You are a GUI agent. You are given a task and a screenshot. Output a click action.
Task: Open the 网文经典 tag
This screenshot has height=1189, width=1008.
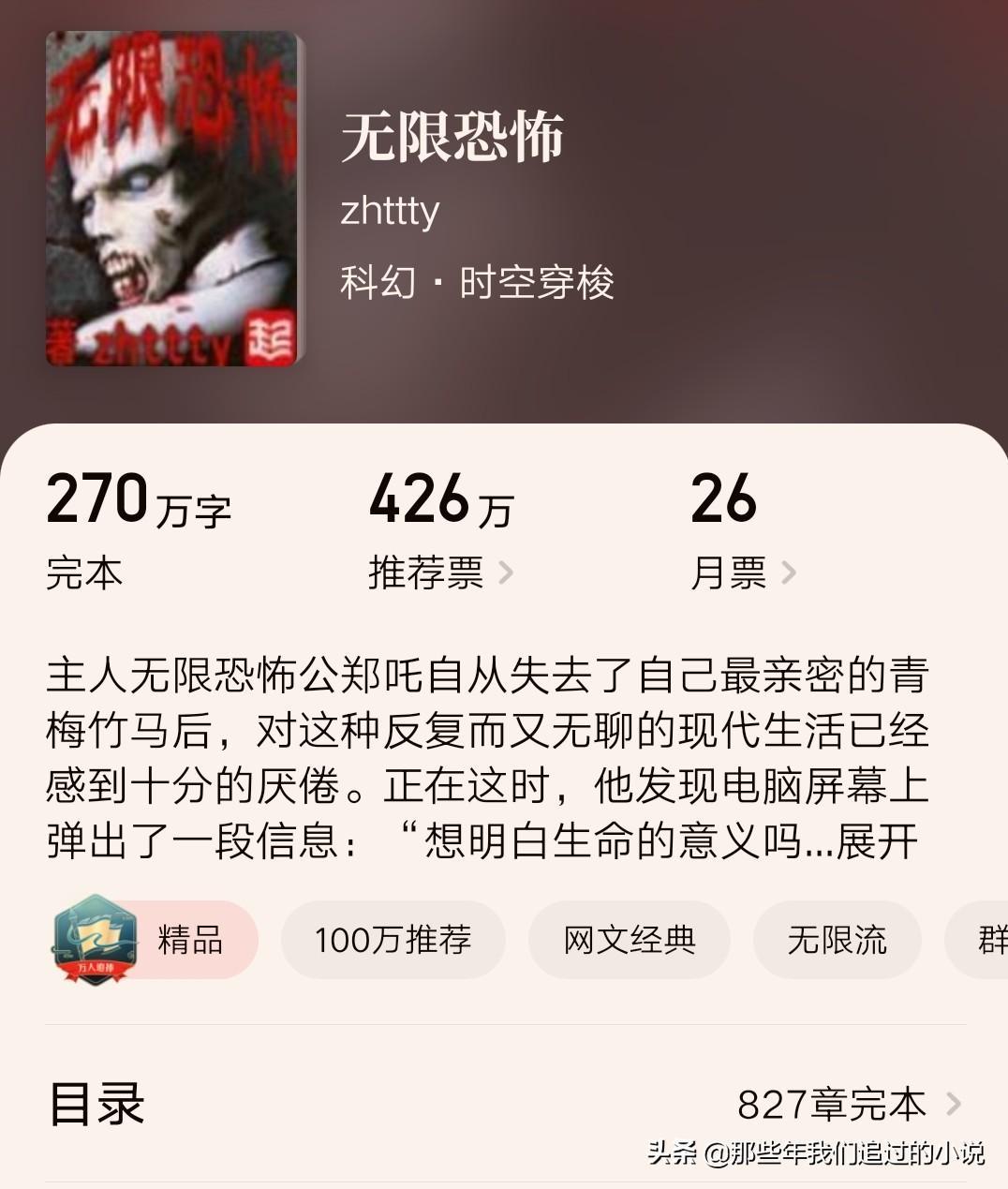coord(629,940)
